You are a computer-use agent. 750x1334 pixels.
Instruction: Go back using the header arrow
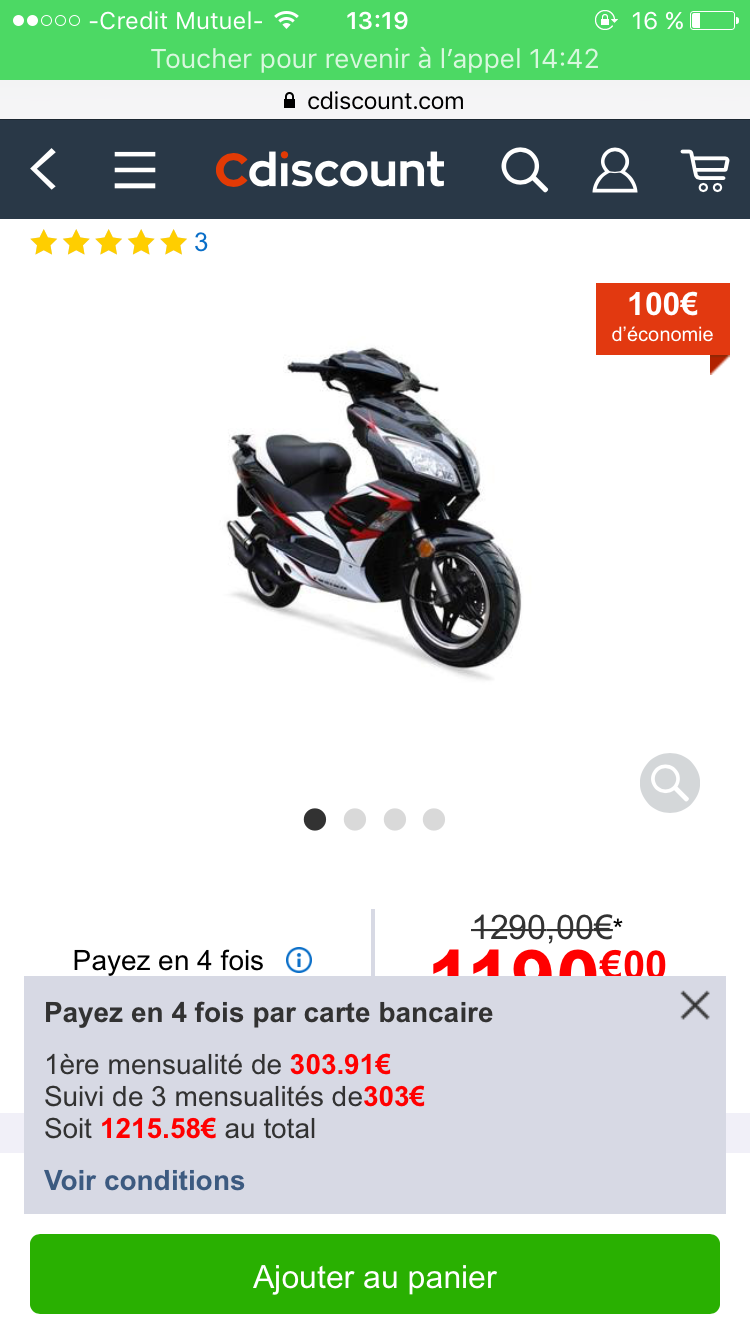(x=43, y=170)
